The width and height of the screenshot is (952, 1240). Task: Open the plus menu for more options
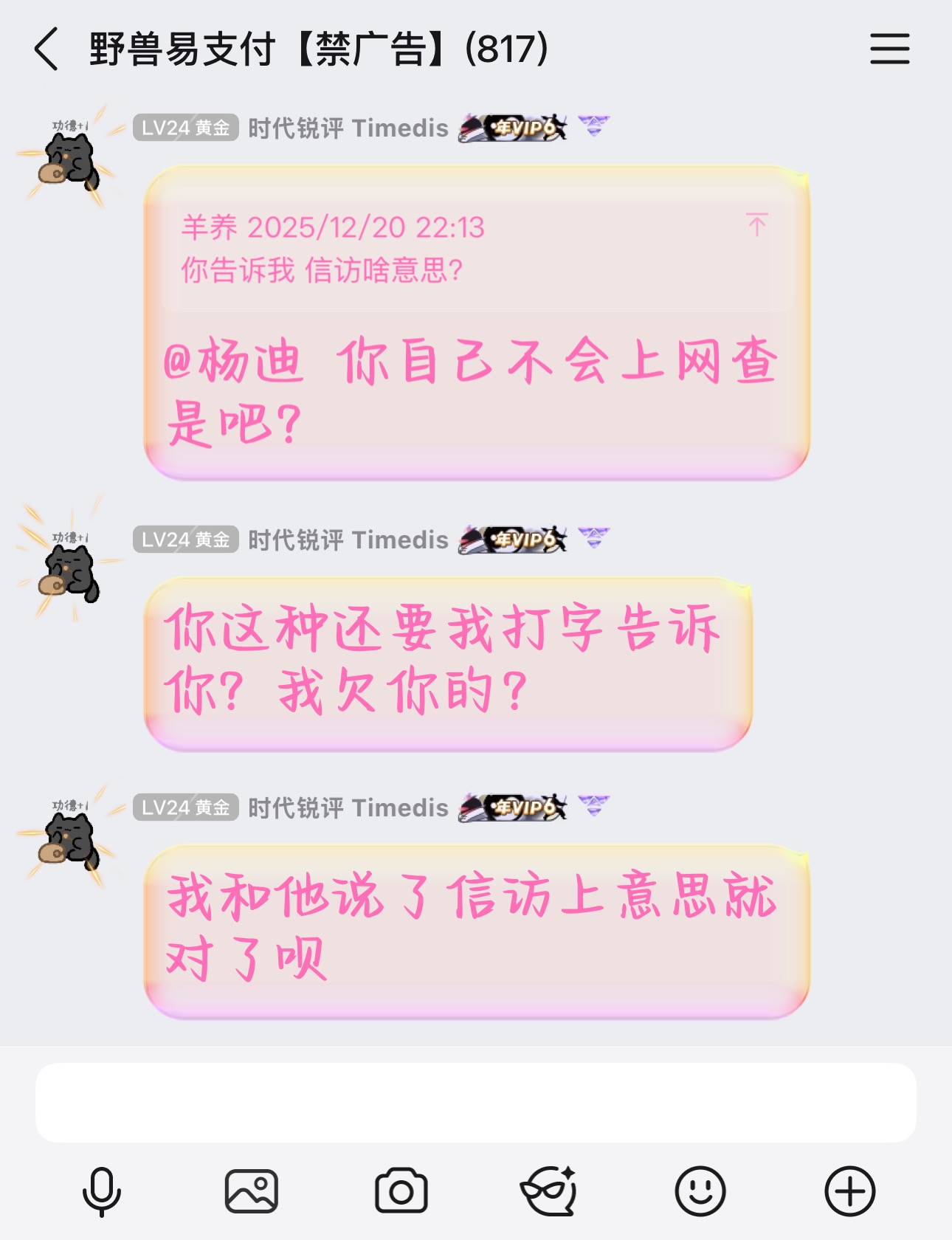(x=849, y=1191)
